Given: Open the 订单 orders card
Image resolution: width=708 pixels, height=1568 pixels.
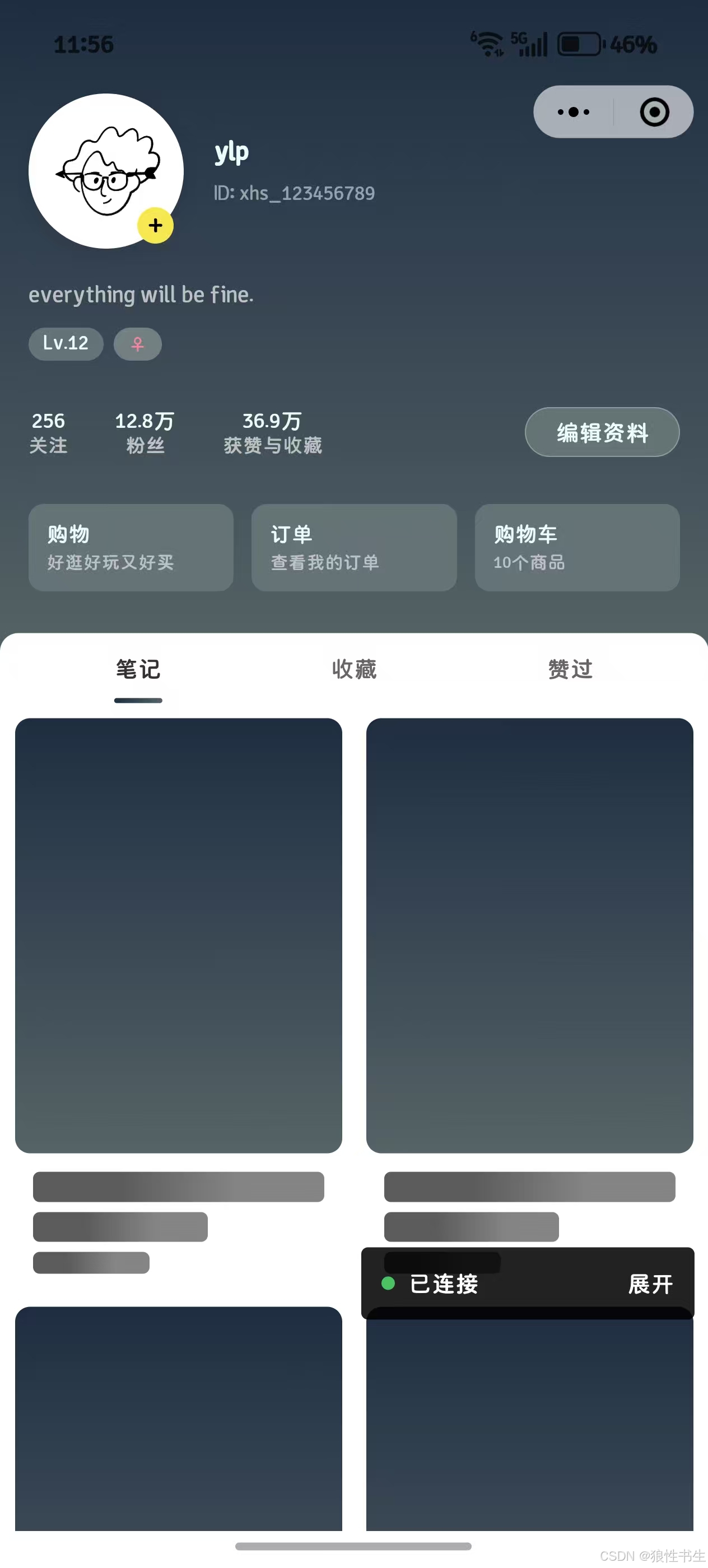Looking at the screenshot, I should [353, 548].
